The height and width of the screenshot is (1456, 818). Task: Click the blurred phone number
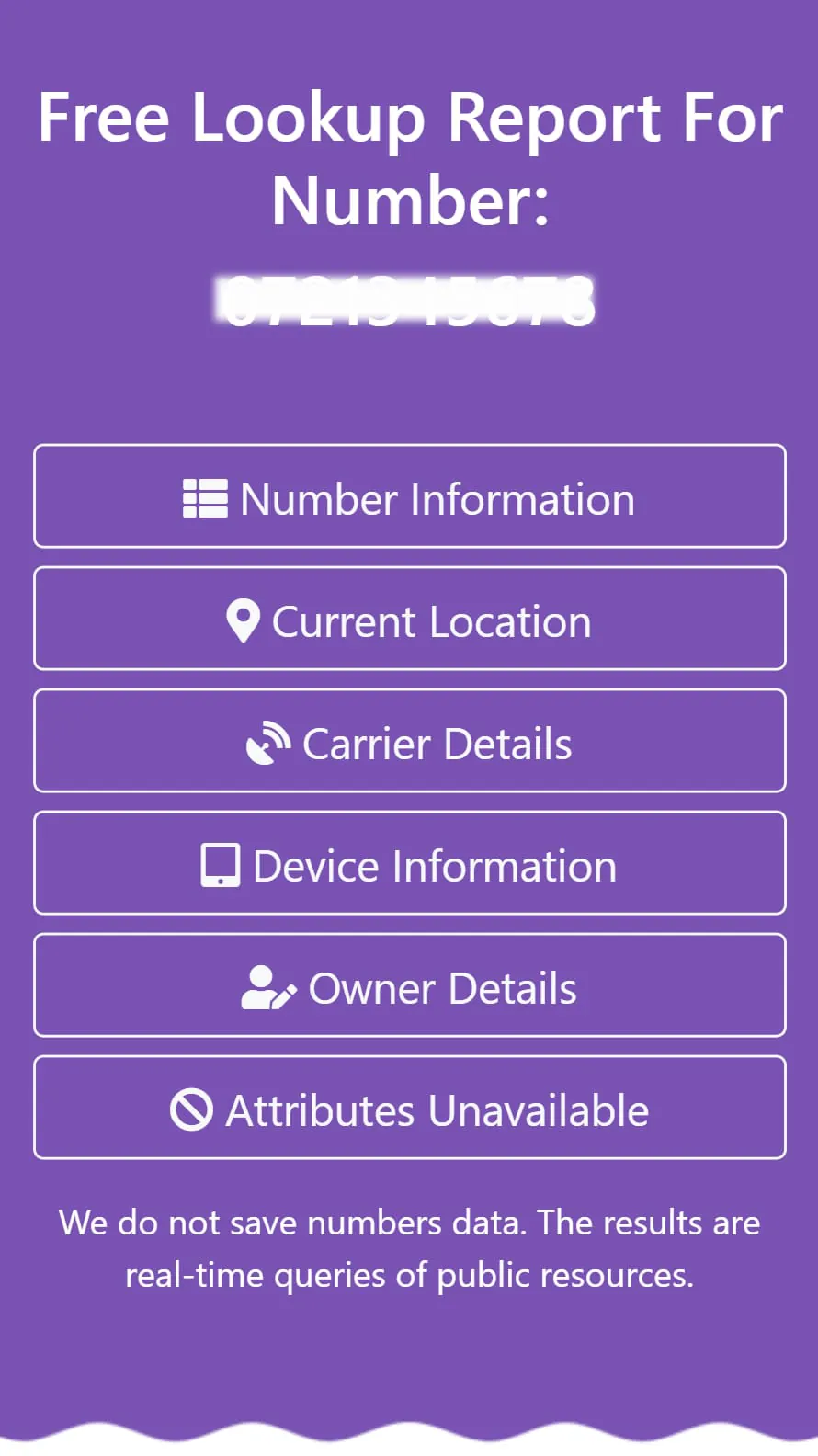click(x=409, y=301)
